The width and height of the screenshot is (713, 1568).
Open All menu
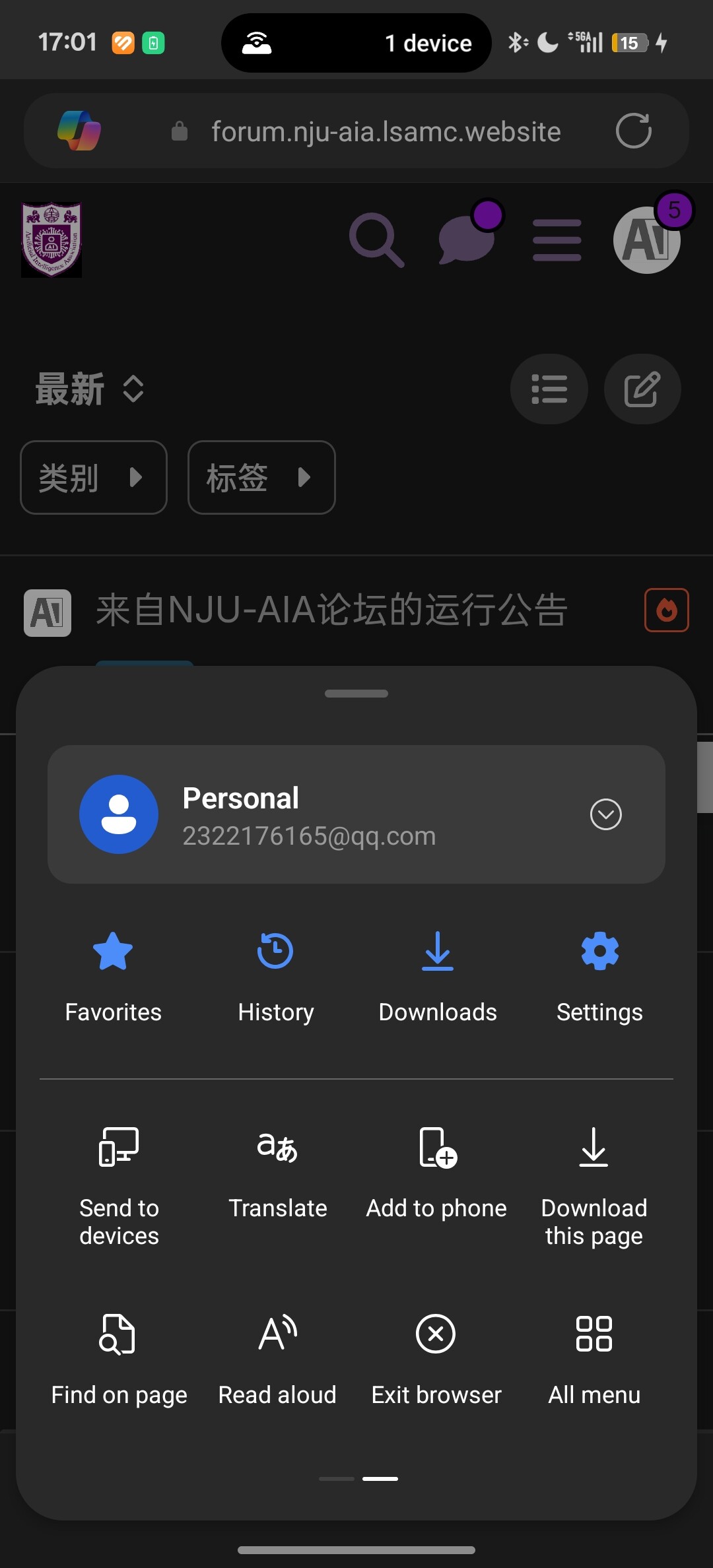594,1359
